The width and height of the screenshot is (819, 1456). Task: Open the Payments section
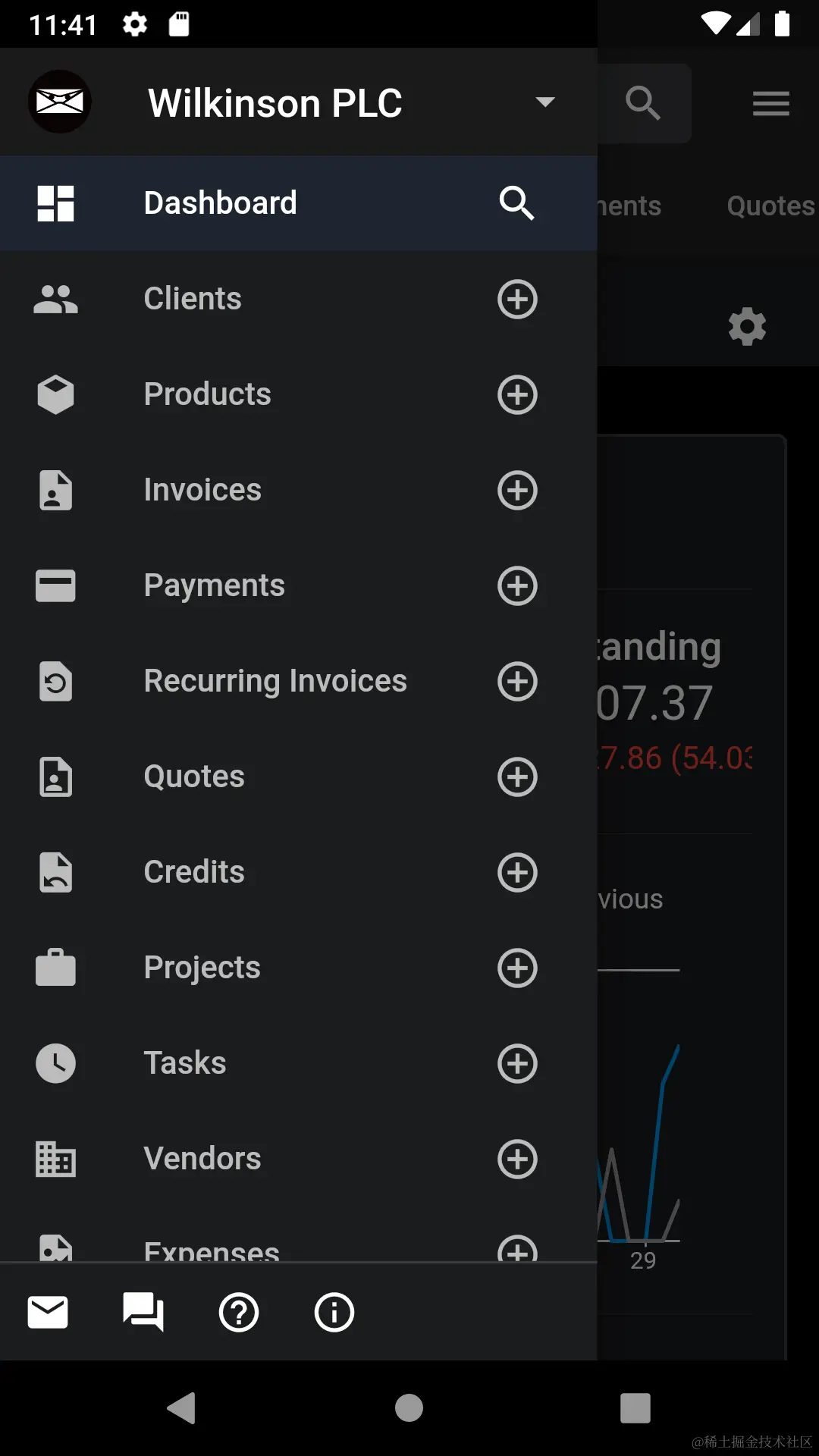(214, 585)
